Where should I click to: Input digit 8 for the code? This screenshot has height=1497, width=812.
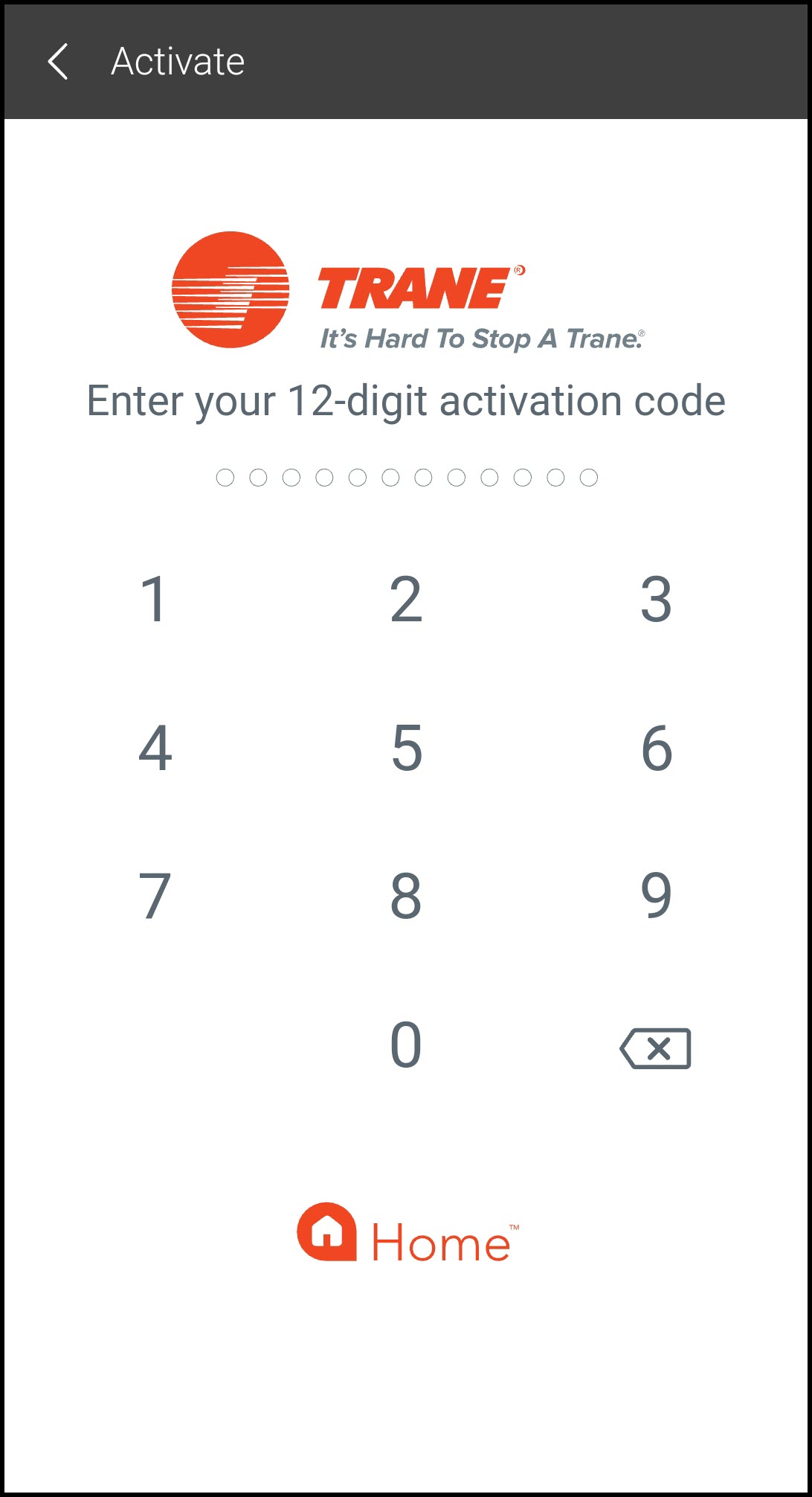pos(406,896)
